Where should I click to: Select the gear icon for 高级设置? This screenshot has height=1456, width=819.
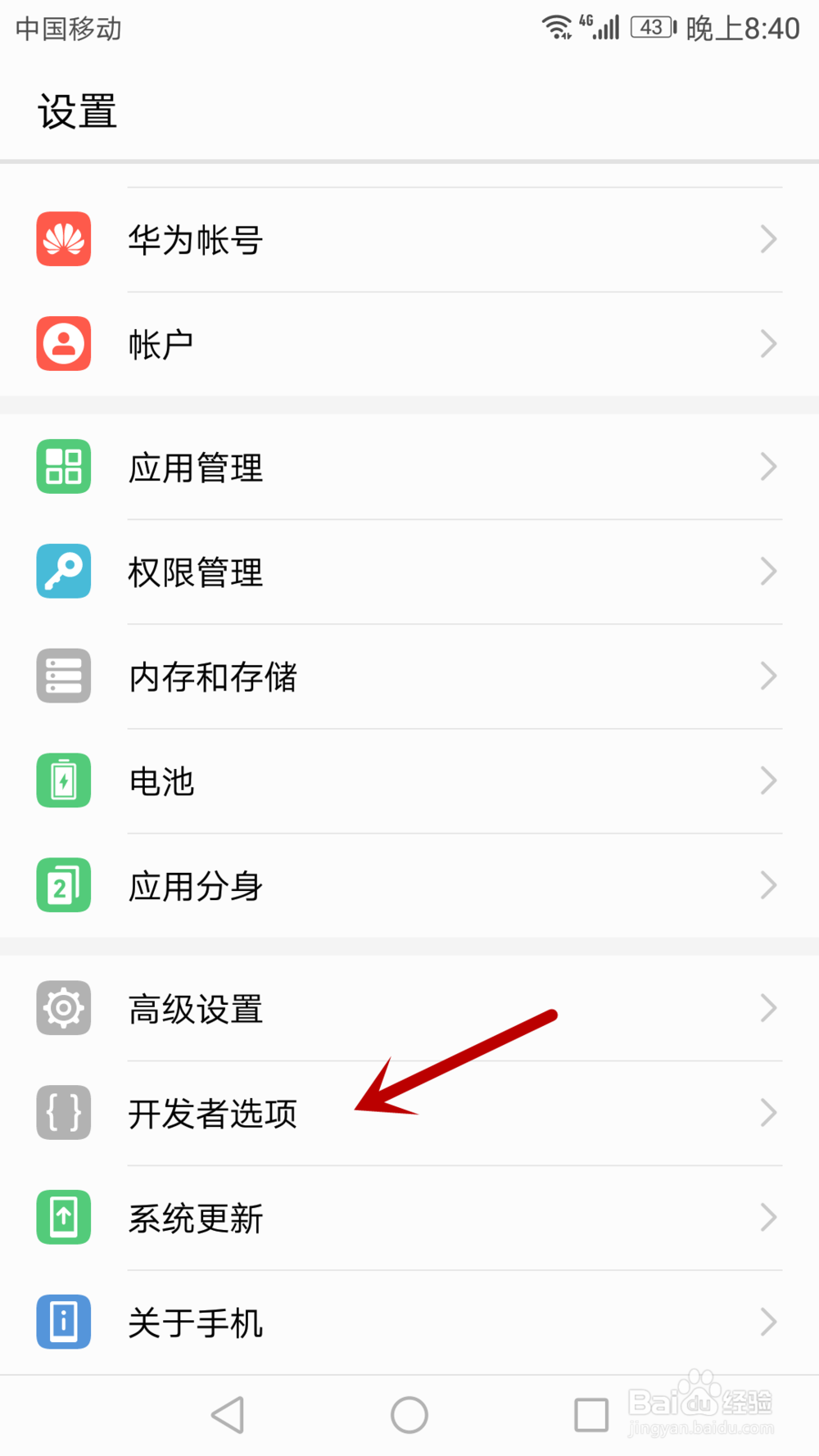[63, 1008]
